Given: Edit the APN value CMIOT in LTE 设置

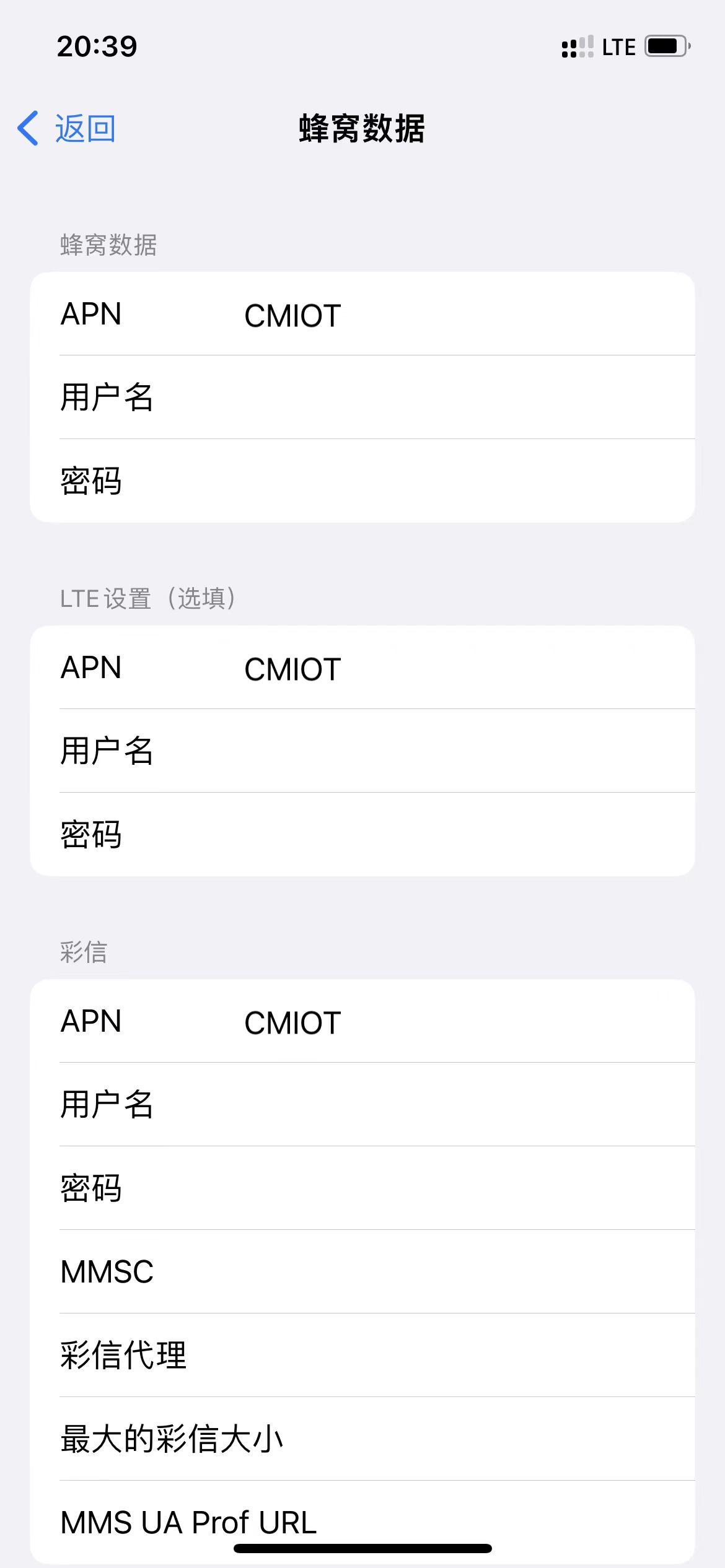Looking at the screenshot, I should [x=362, y=668].
